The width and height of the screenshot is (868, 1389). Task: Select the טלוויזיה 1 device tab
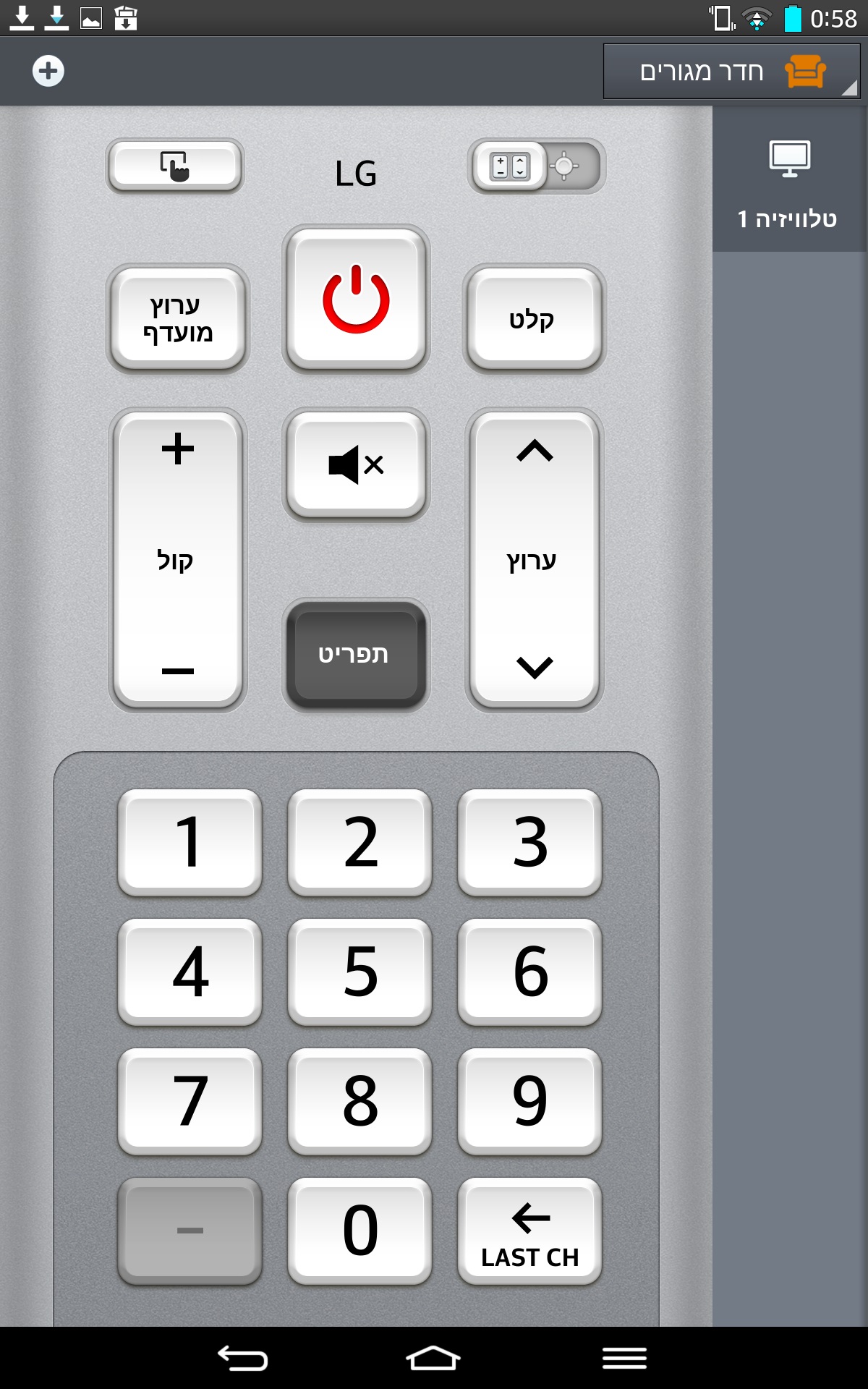[x=789, y=179]
